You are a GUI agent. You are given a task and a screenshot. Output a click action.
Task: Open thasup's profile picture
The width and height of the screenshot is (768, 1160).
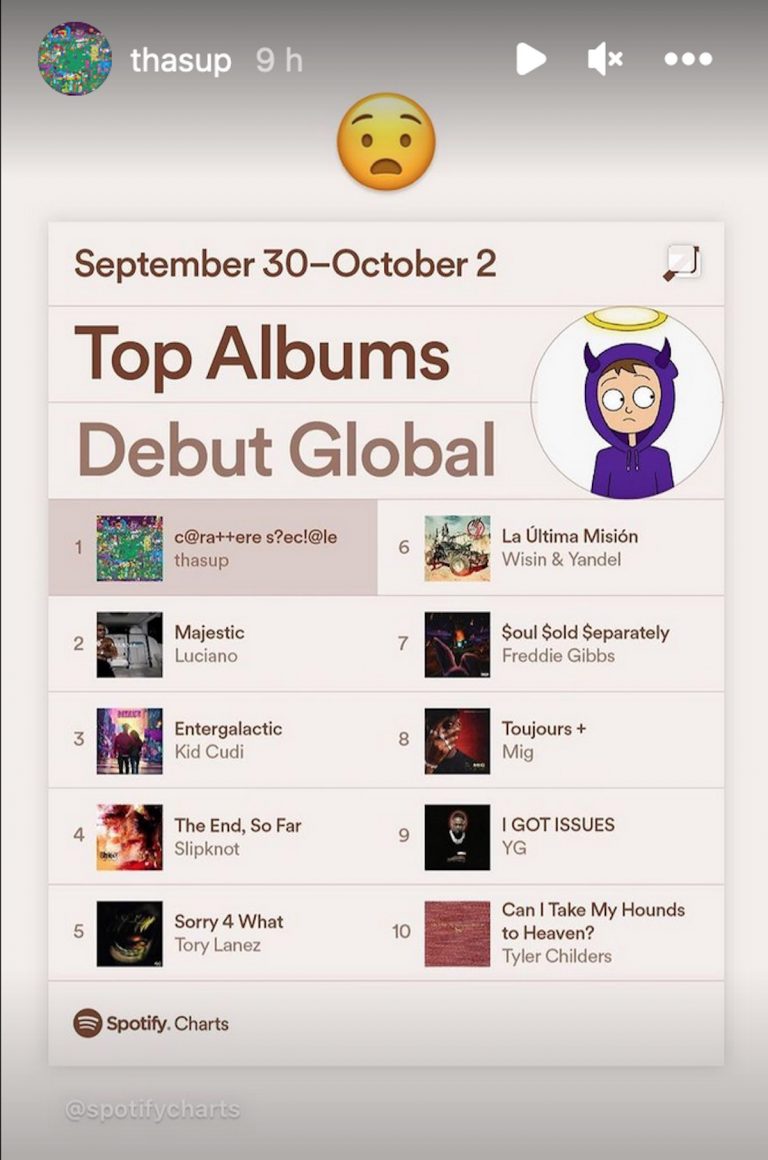(75, 59)
